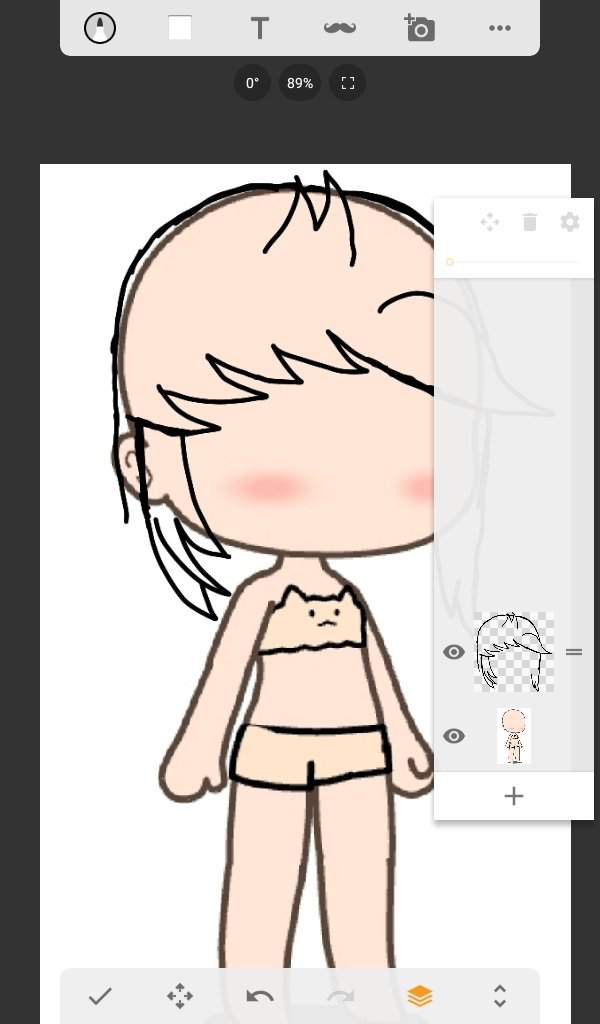Open the white color swatch picker
600x1024 pixels.
click(x=180, y=28)
